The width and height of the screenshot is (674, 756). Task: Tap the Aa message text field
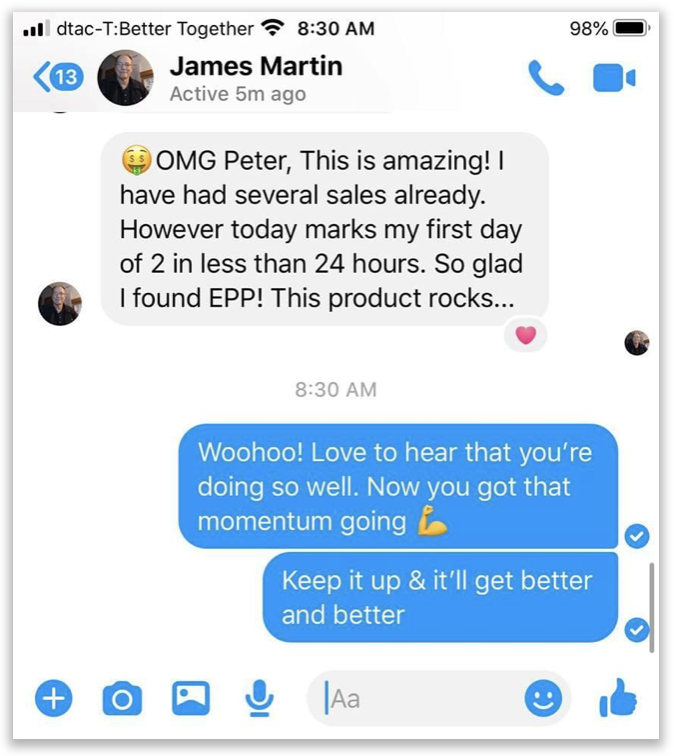[x=420, y=699]
